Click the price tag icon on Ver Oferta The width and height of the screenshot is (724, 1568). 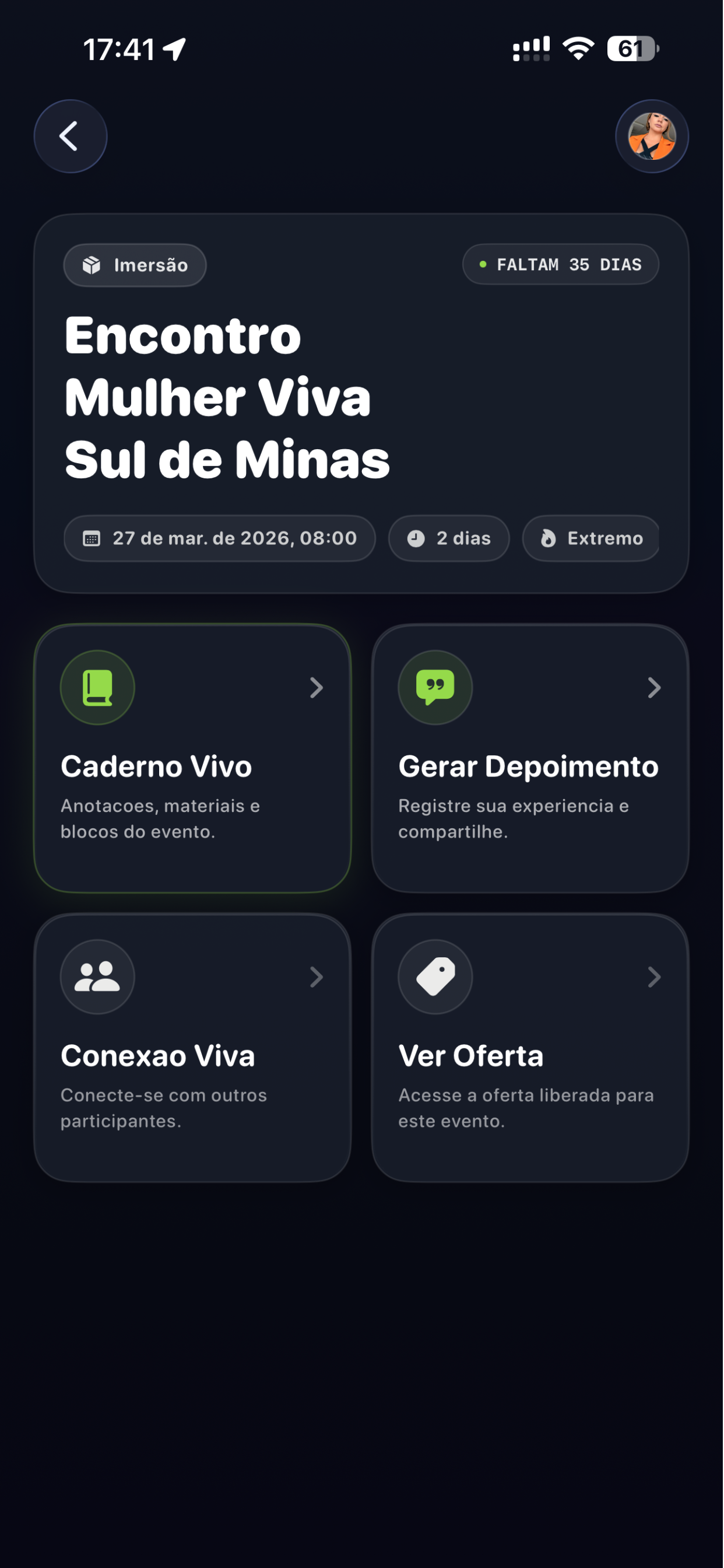435,977
